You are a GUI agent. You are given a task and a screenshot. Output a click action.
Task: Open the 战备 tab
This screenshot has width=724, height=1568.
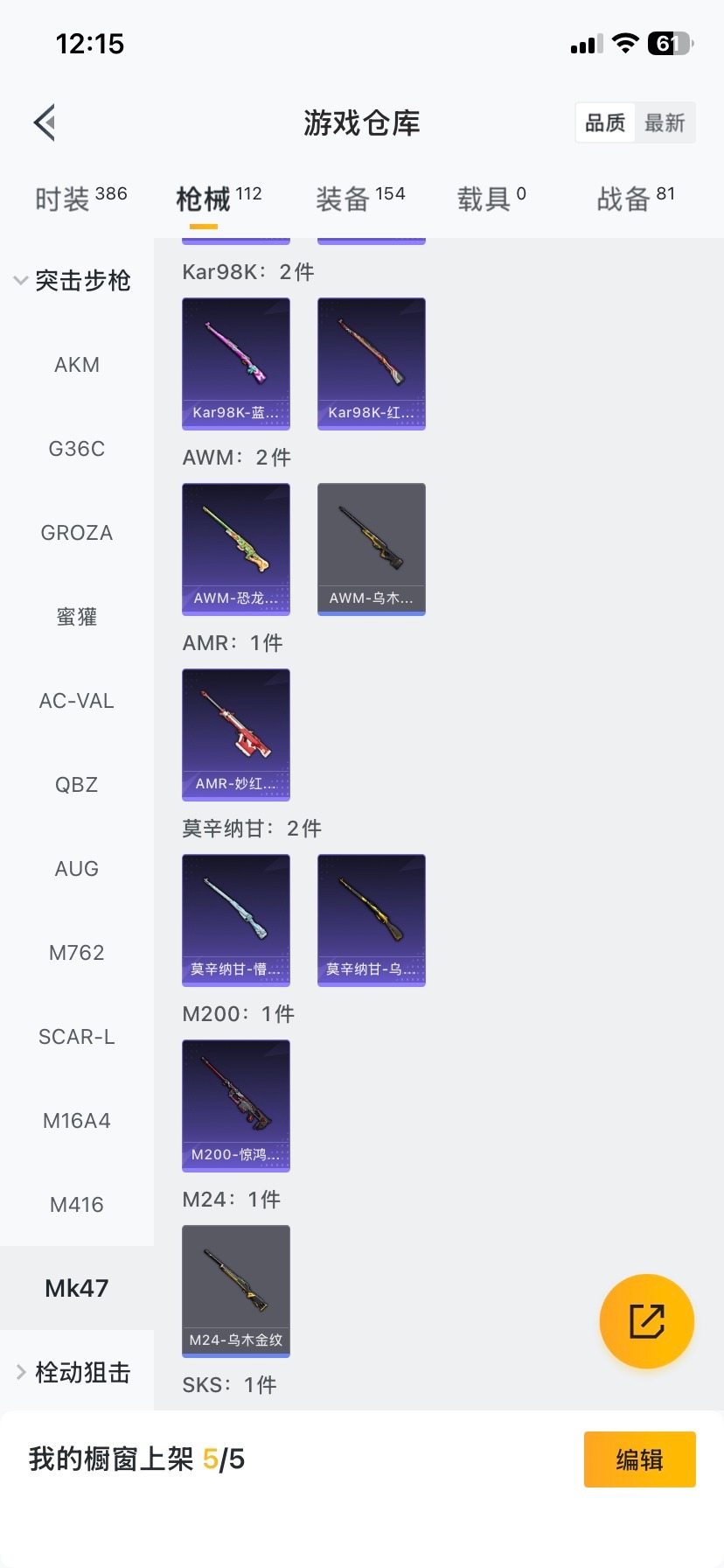pos(636,199)
